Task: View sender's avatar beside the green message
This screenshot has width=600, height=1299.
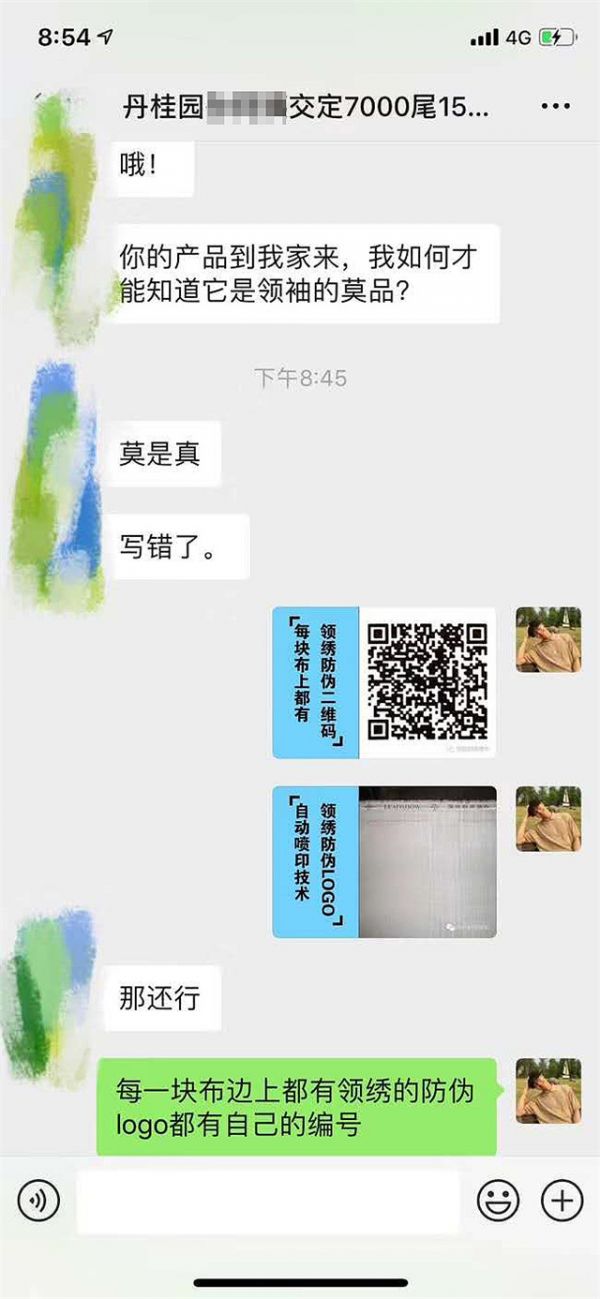Action: (x=548, y=1090)
